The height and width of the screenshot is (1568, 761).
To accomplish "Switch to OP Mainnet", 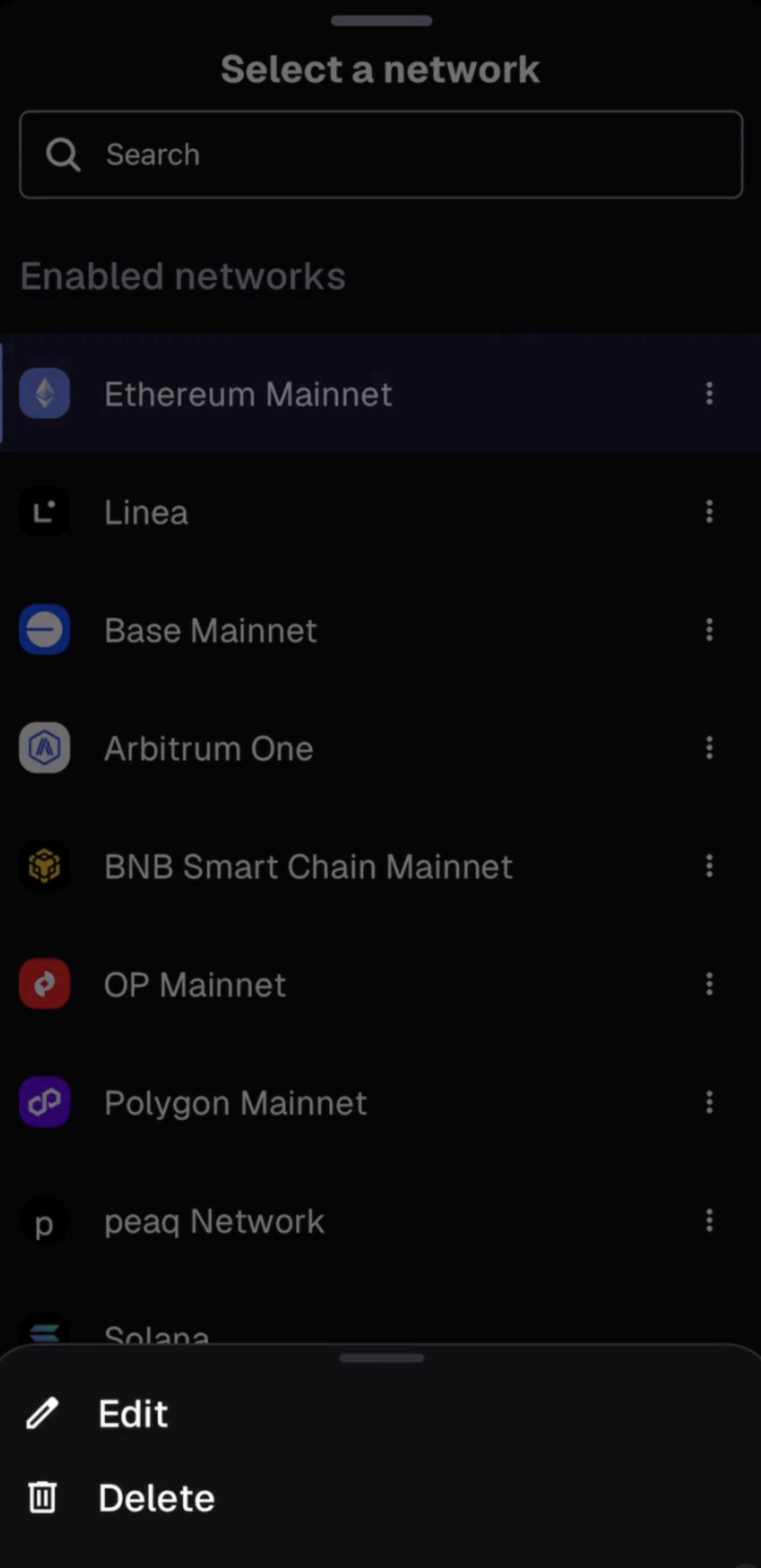I will point(195,984).
